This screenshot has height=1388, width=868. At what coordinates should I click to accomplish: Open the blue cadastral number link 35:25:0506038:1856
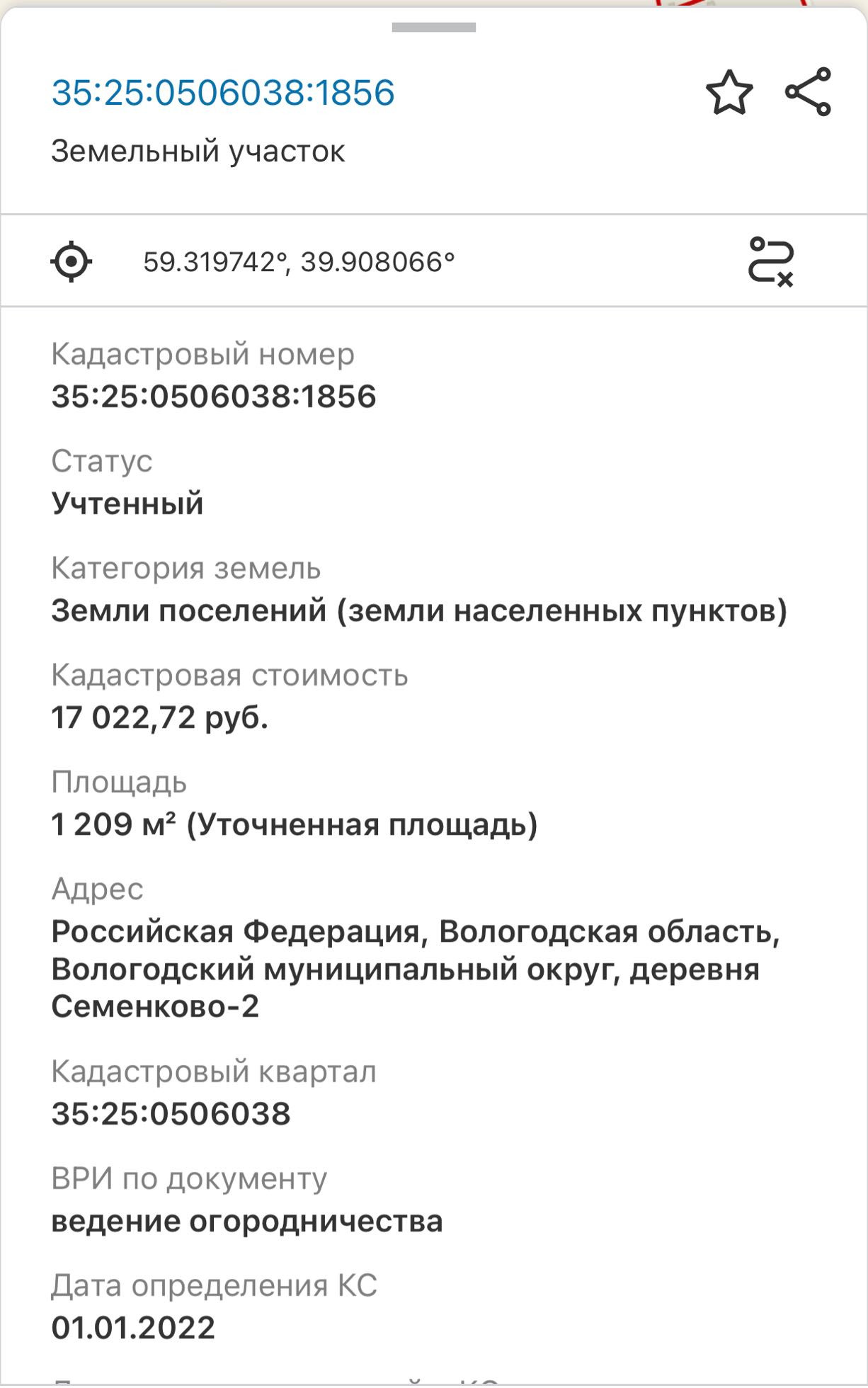pyautogui.click(x=223, y=93)
